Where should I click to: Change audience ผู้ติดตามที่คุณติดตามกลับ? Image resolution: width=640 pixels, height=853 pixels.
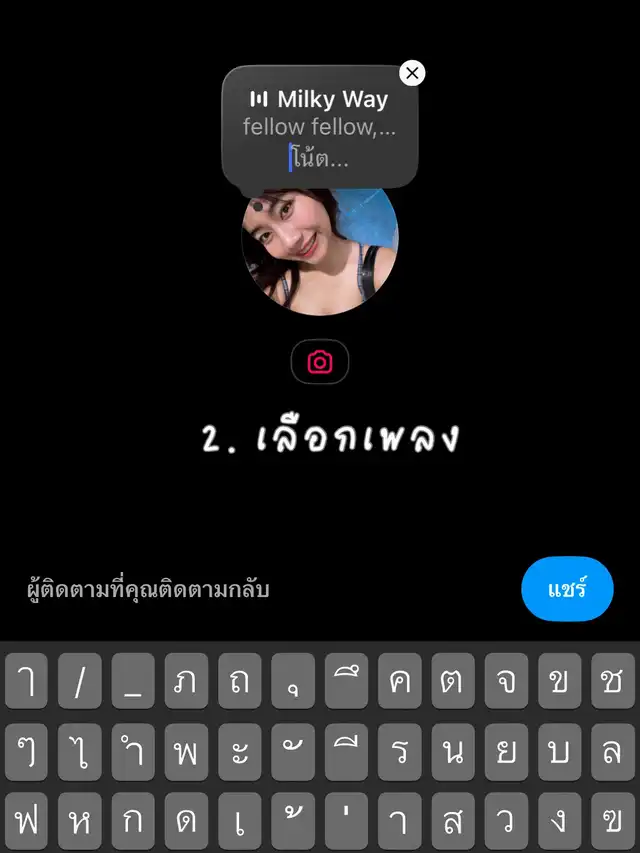(148, 589)
